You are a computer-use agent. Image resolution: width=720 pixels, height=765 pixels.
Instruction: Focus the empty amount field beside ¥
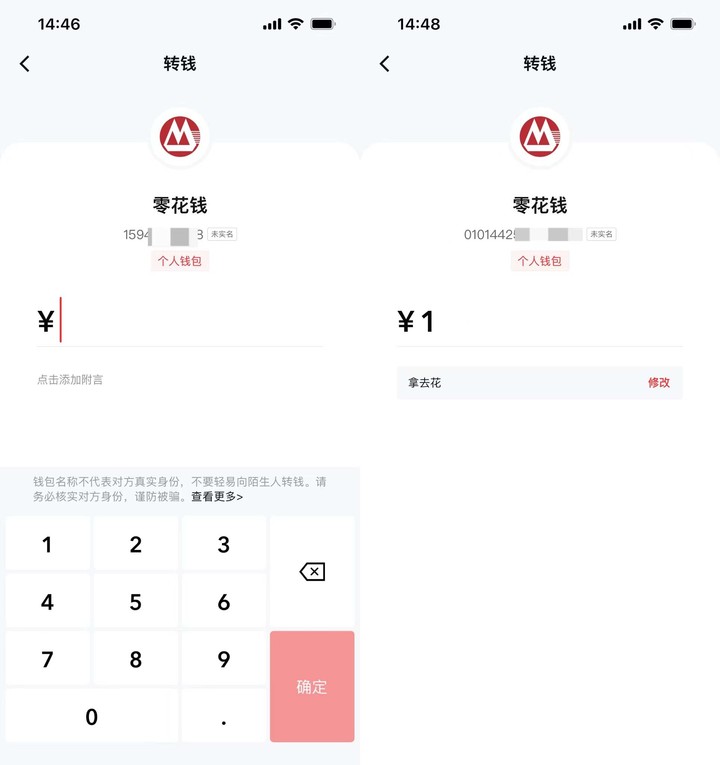[x=190, y=321]
